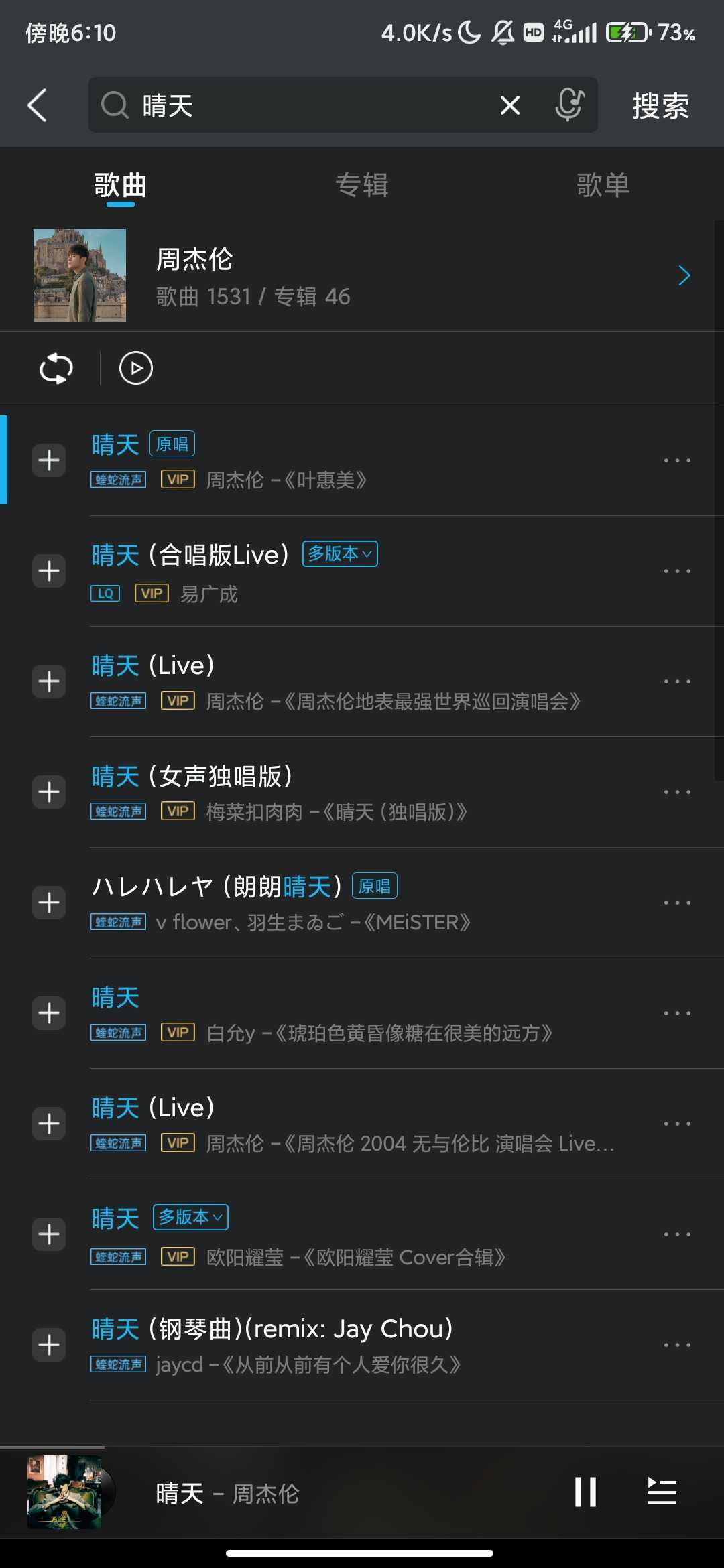Image resolution: width=724 pixels, height=1568 pixels.
Task: Add 白允y's 晴天 to playlist
Action: (x=49, y=1013)
